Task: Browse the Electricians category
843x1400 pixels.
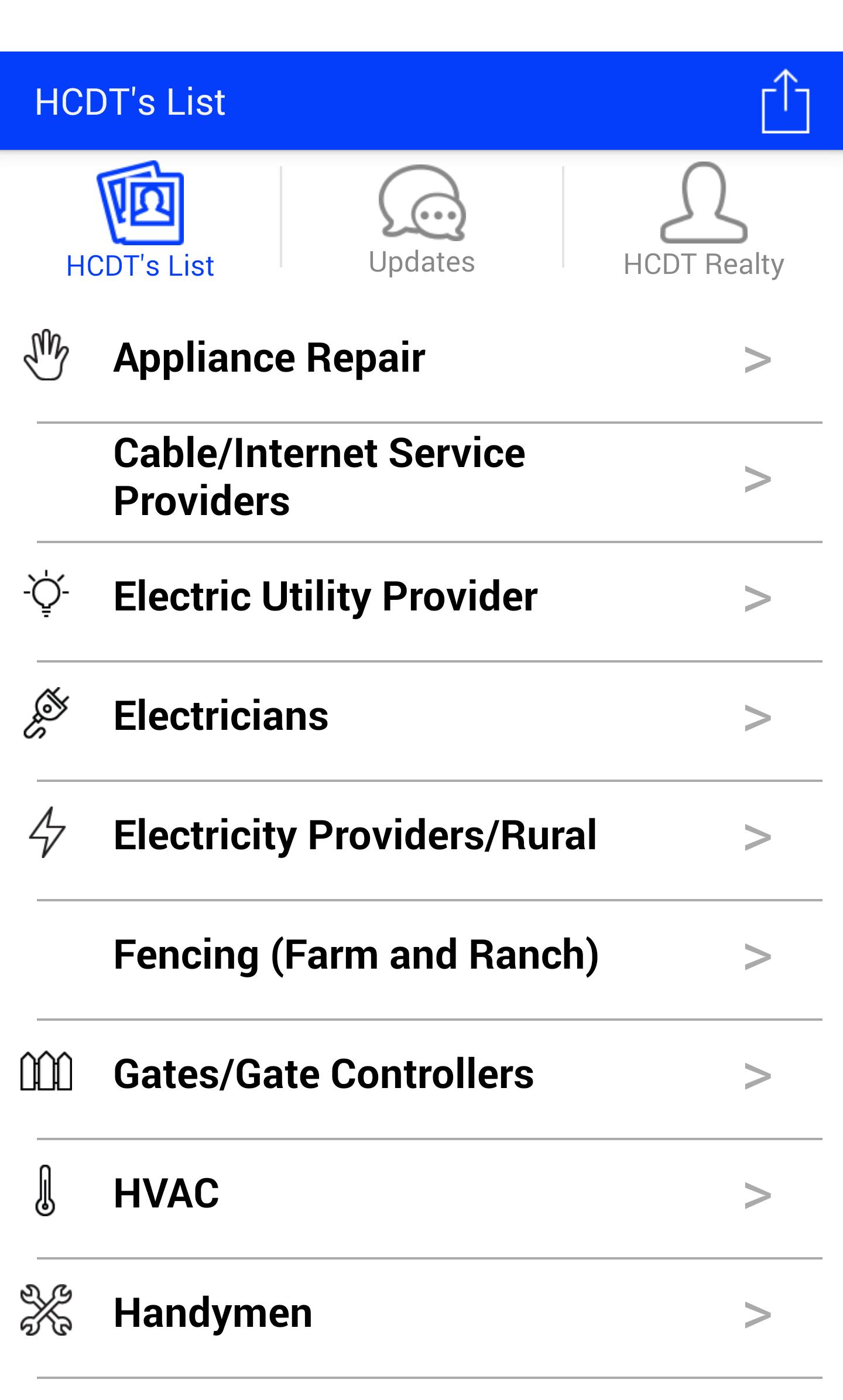Action: [421, 716]
